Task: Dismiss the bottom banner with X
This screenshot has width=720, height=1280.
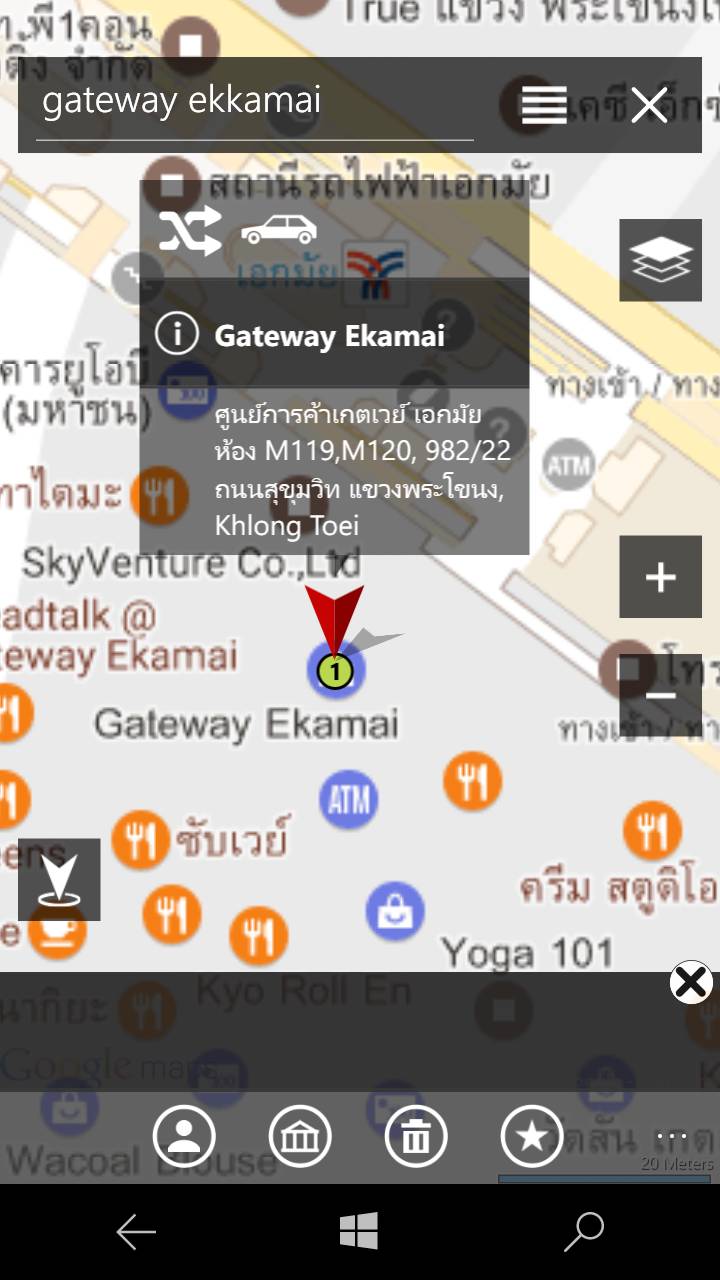Action: click(691, 983)
